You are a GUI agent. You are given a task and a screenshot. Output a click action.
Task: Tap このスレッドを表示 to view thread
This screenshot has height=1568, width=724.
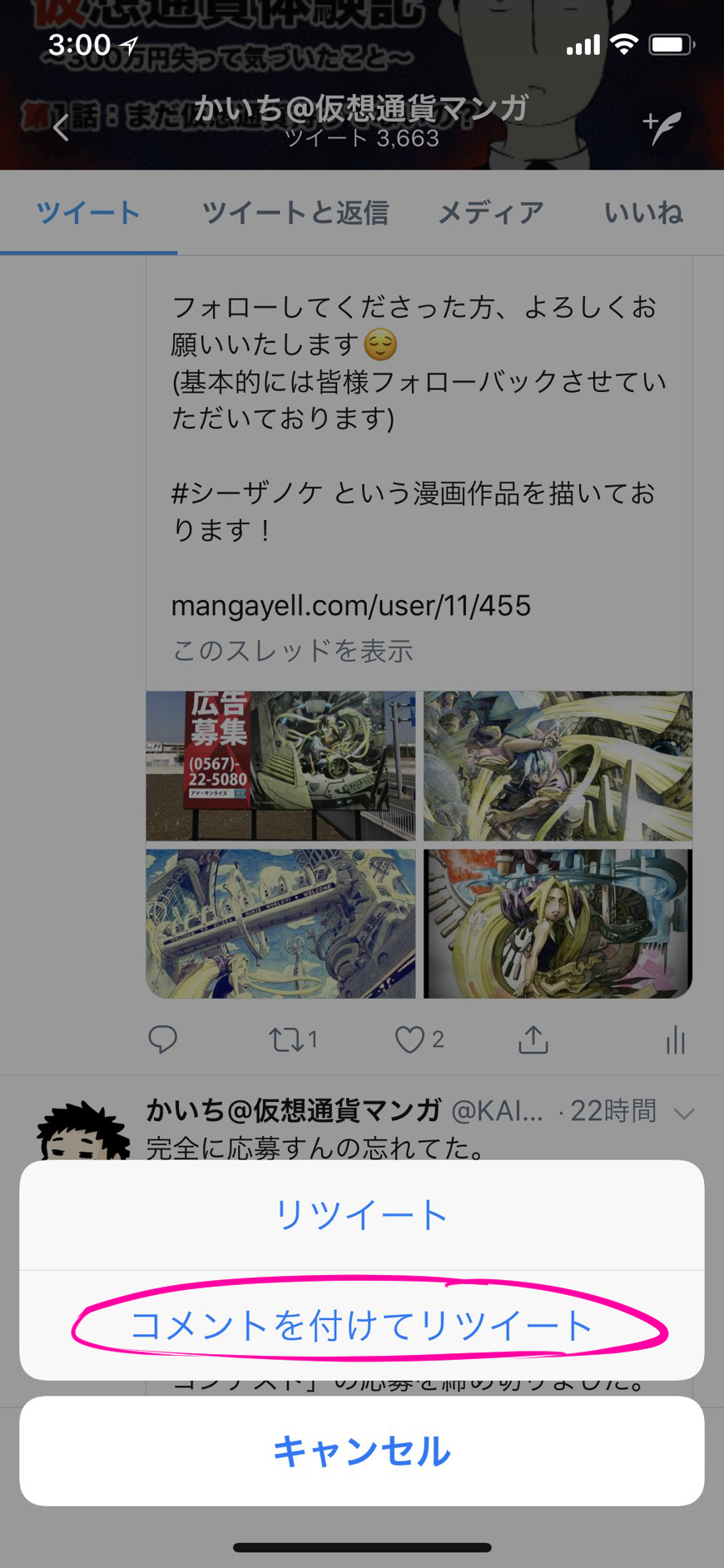coord(292,650)
